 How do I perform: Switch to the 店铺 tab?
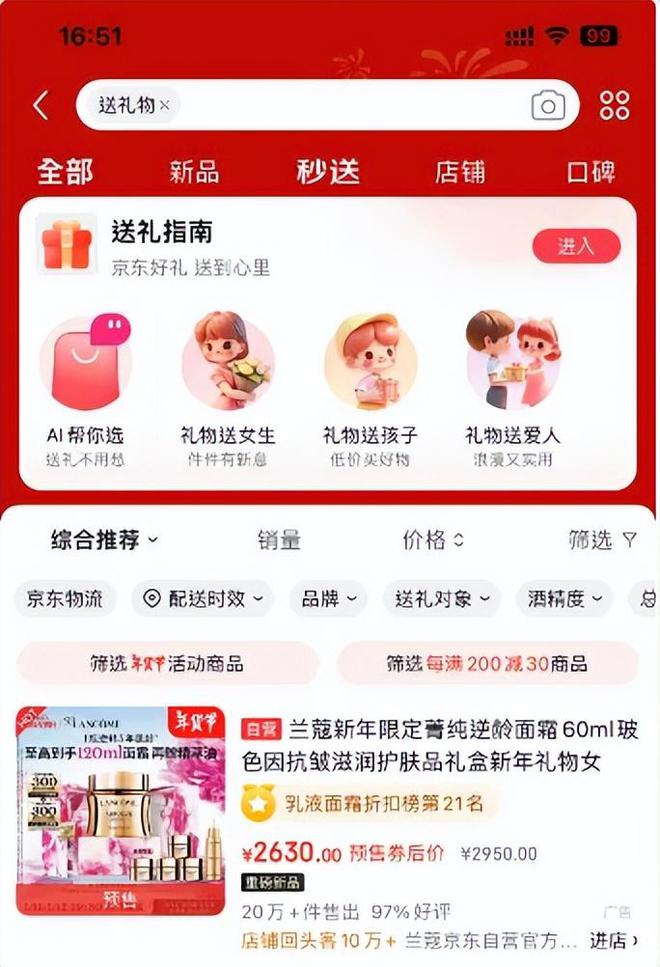click(x=460, y=172)
